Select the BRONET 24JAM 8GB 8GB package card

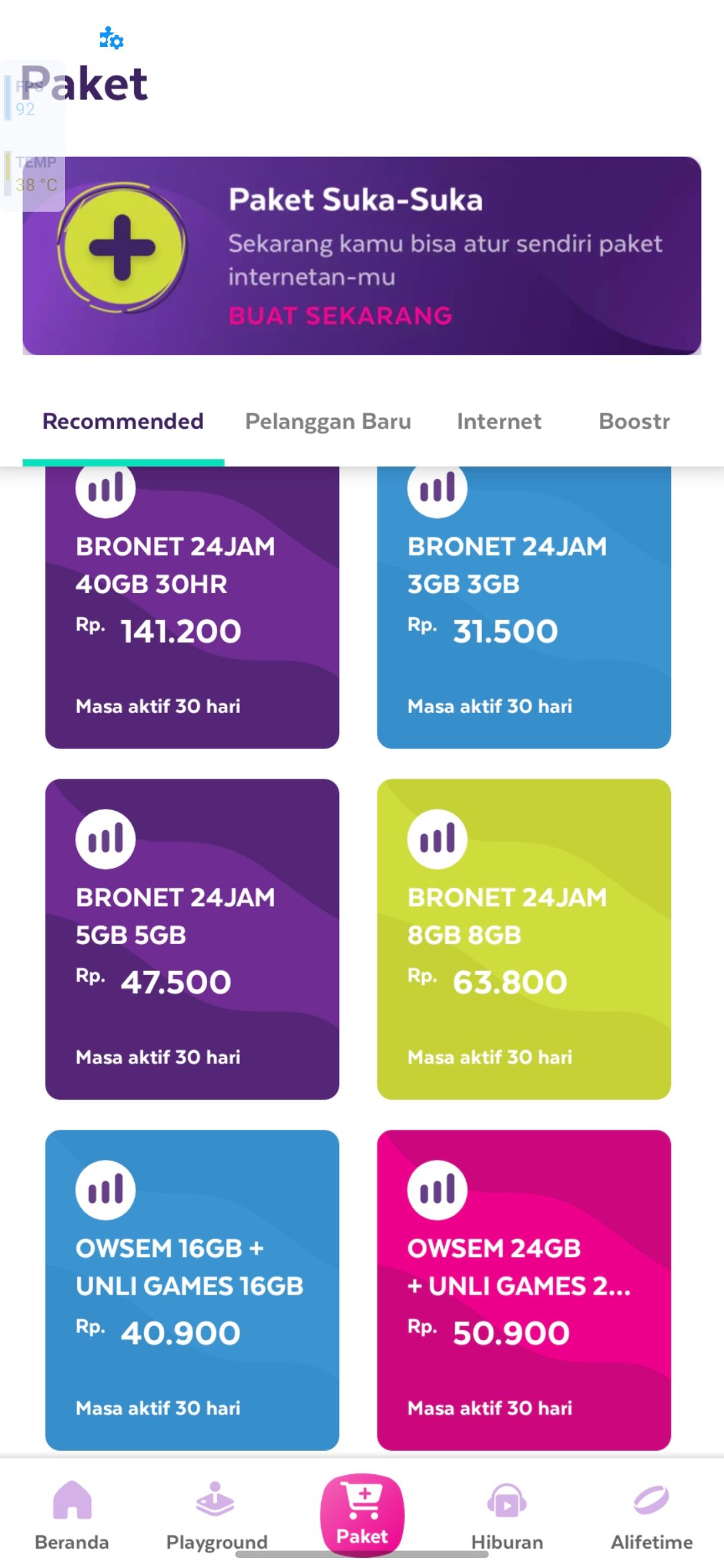tap(524, 941)
